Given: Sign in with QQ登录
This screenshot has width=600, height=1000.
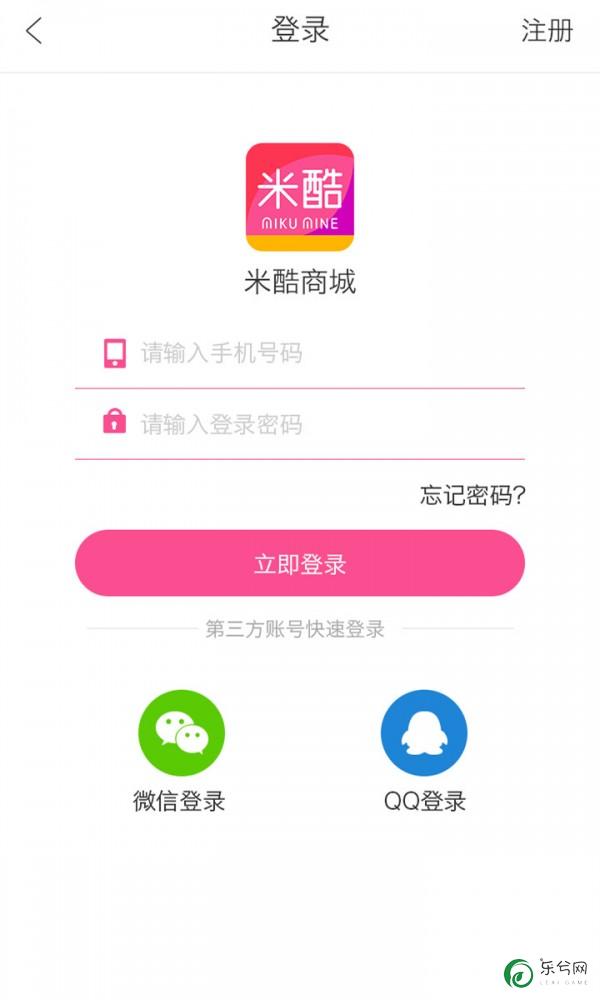Looking at the screenshot, I should point(424,751).
